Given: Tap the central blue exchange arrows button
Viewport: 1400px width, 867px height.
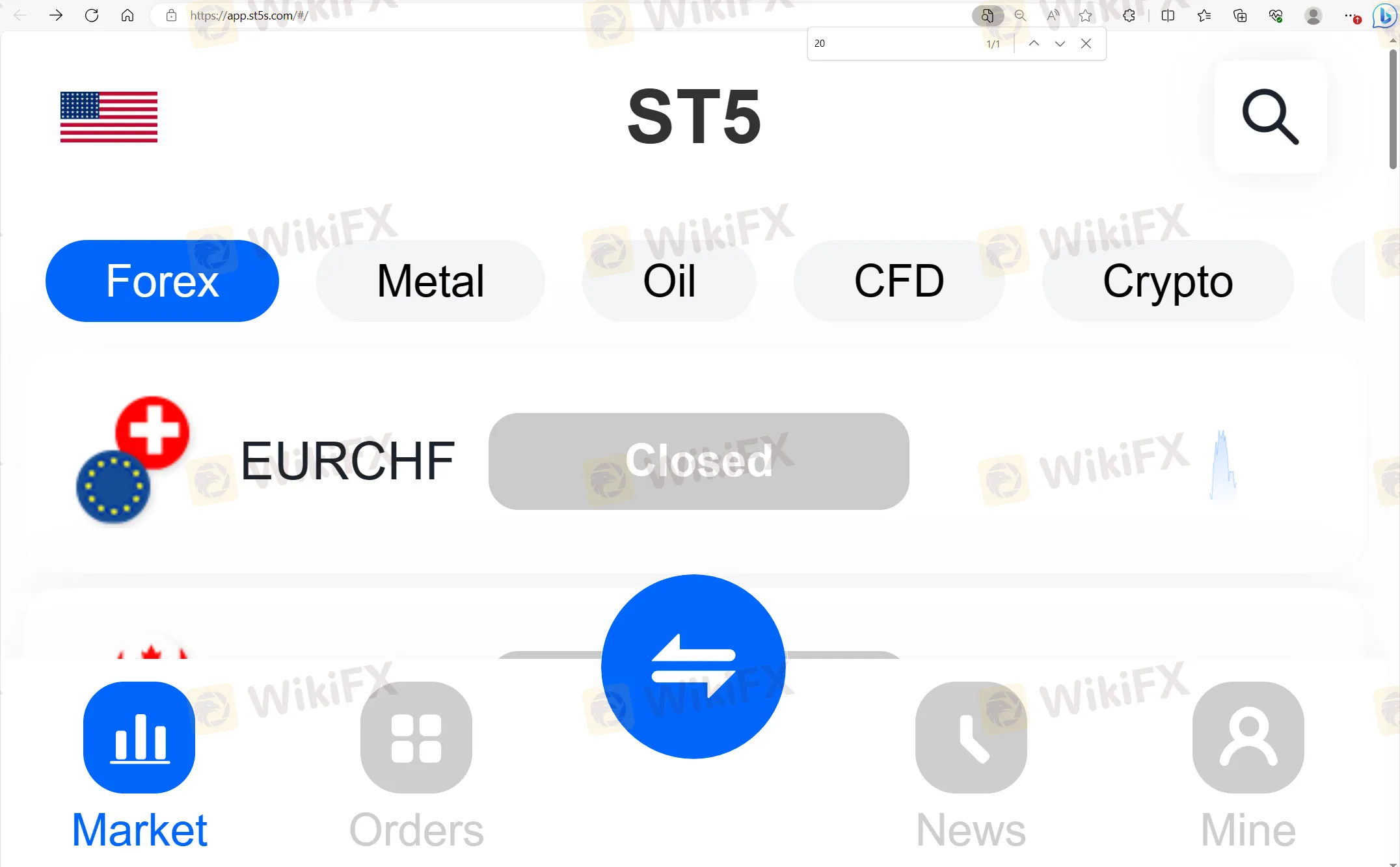Looking at the screenshot, I should (693, 667).
